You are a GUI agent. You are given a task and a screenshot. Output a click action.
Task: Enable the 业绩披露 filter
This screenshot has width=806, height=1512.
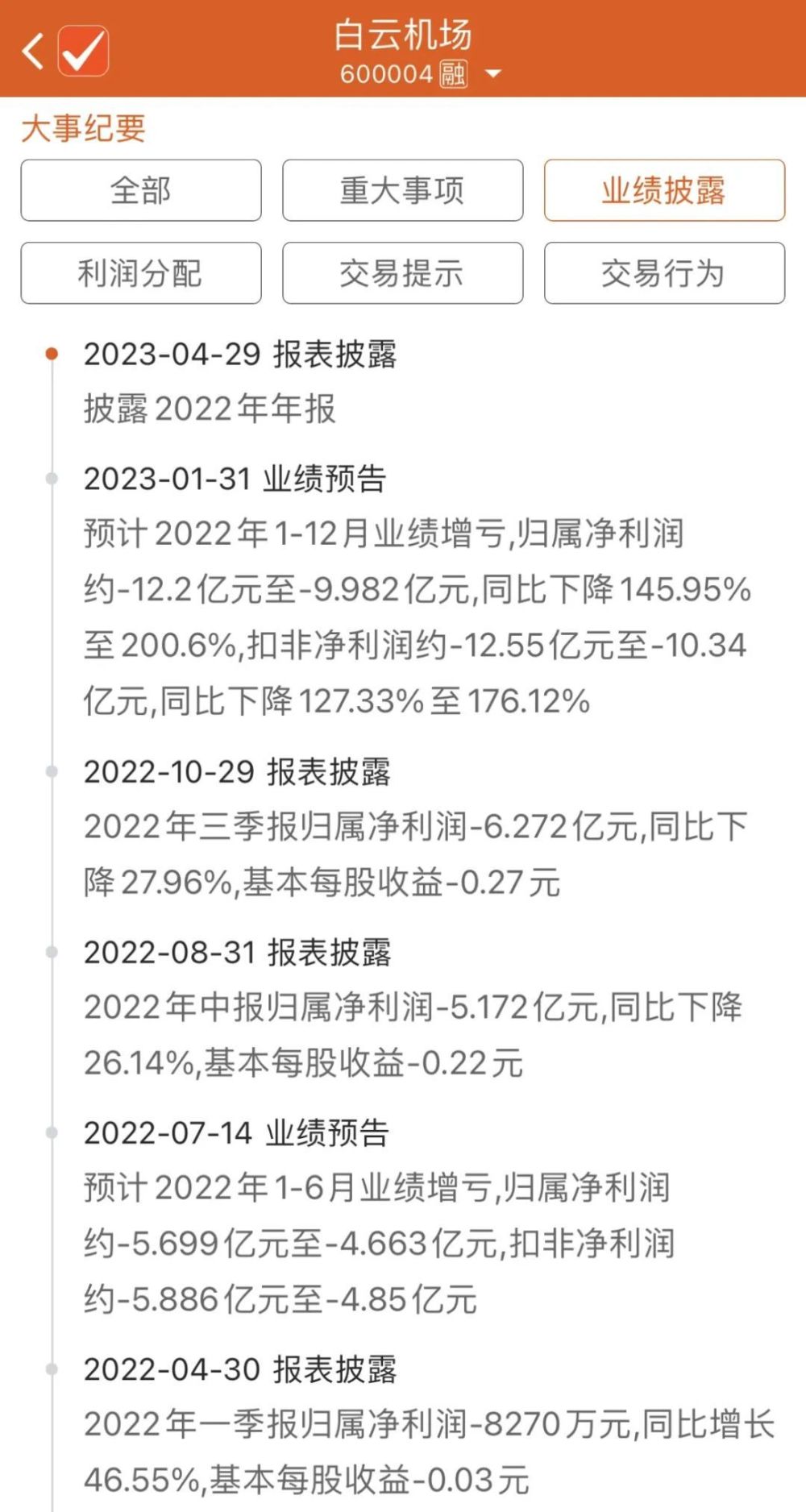point(666,190)
